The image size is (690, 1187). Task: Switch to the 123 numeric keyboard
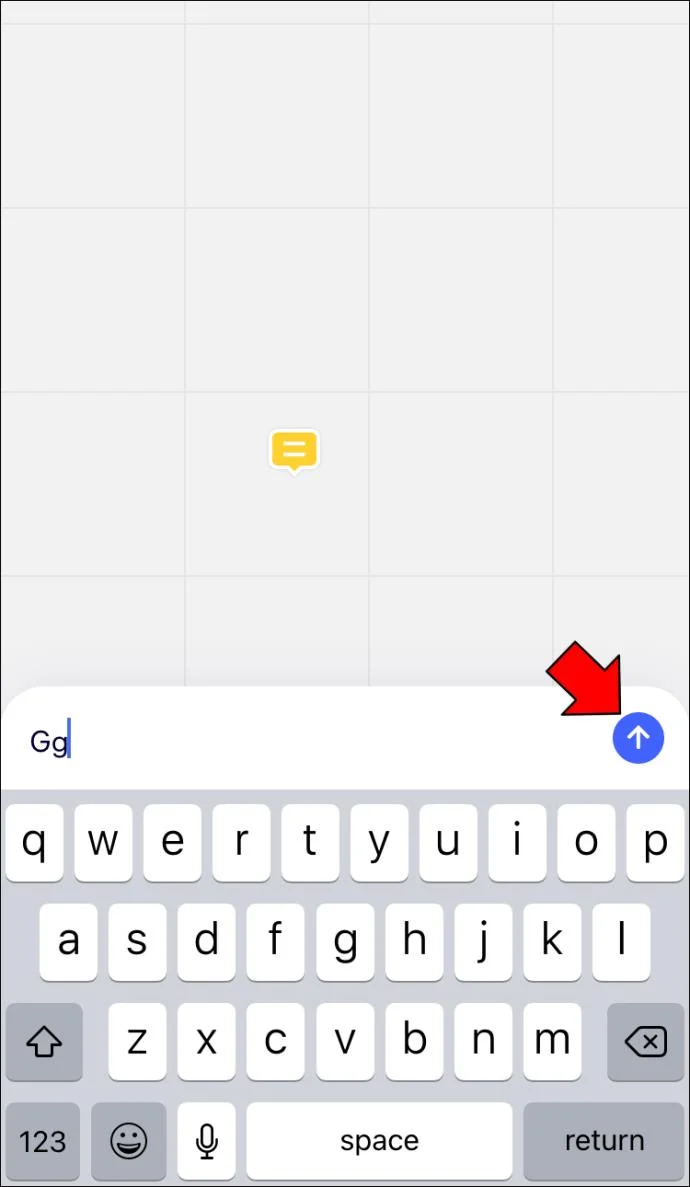pos(42,1140)
